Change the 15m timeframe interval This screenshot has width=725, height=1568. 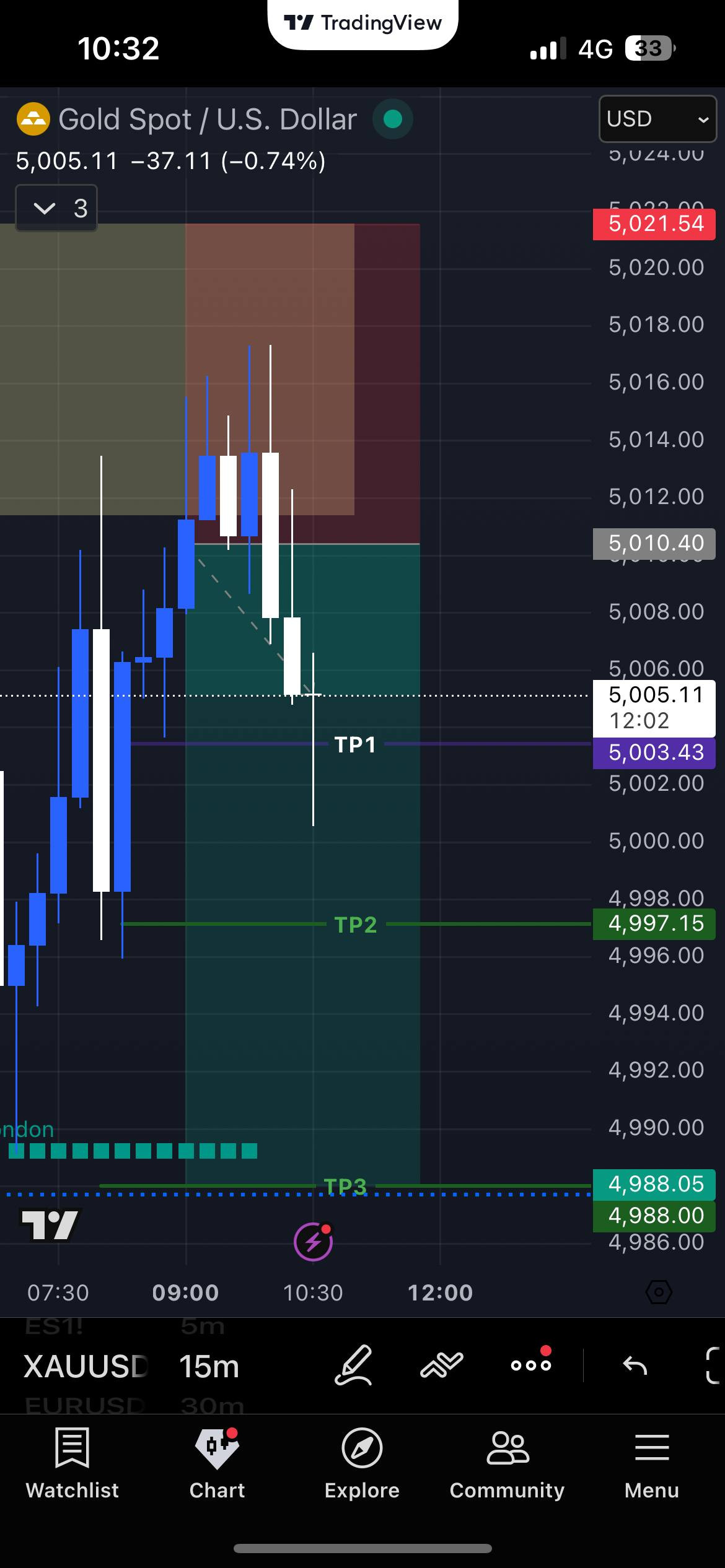(209, 1367)
